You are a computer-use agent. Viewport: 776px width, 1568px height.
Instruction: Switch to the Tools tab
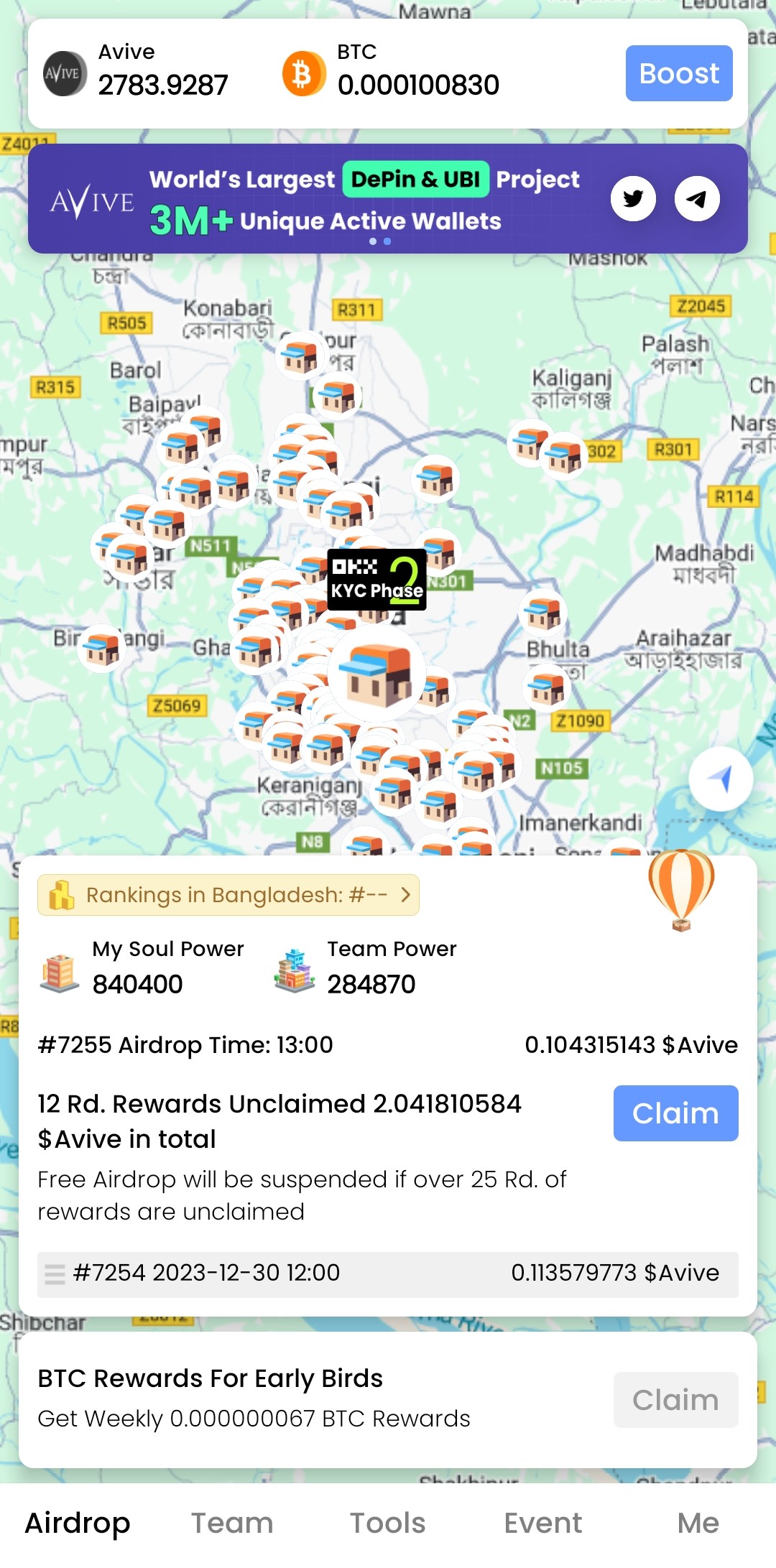tap(387, 1523)
